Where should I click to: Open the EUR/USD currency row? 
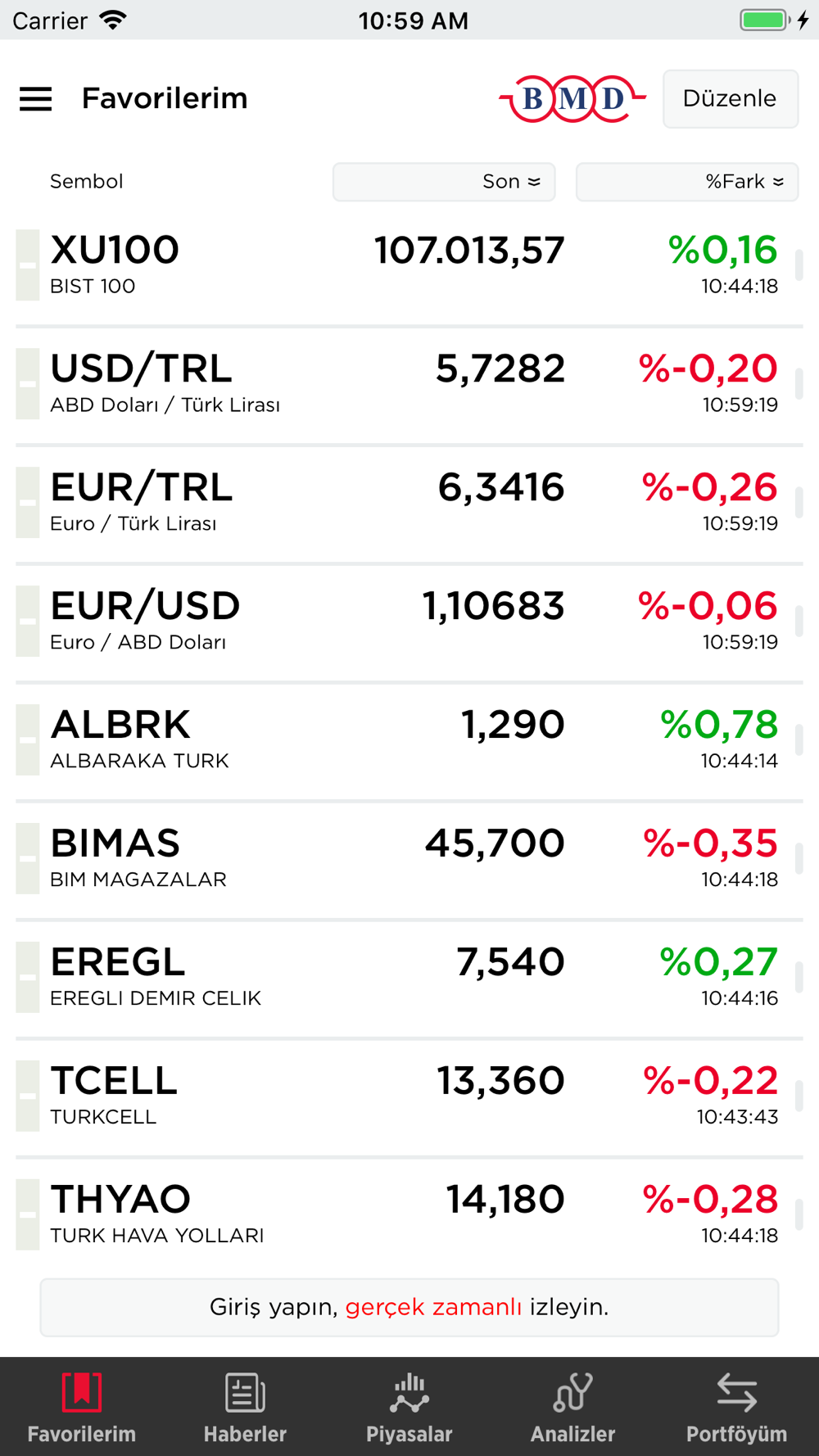409,622
